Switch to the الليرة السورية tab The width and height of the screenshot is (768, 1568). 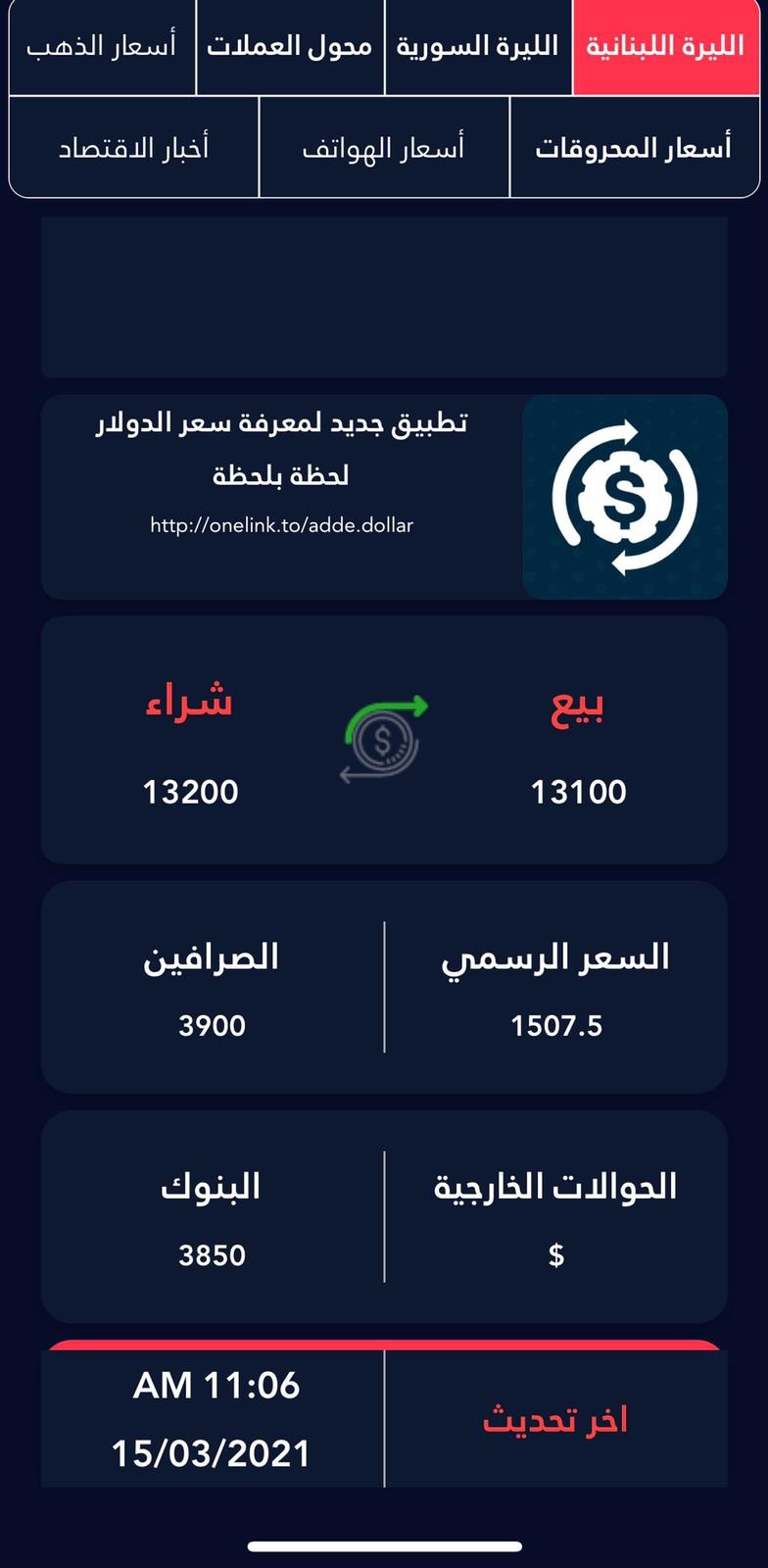478,47
